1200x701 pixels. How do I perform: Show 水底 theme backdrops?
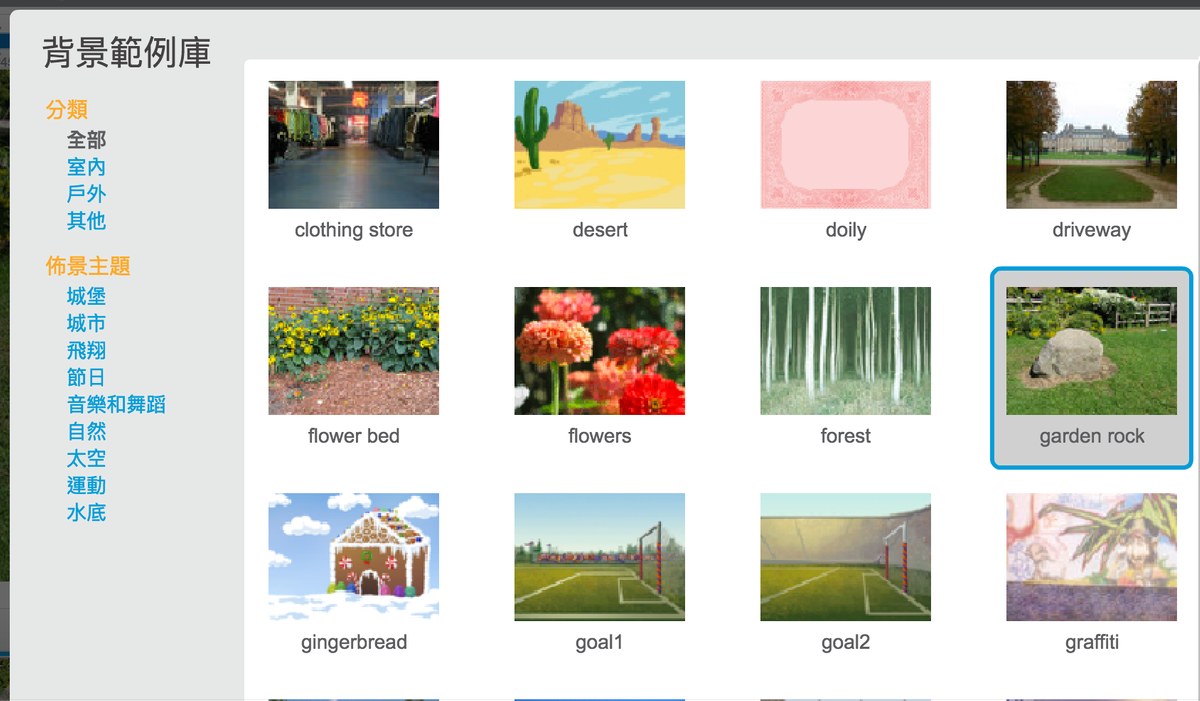(x=86, y=513)
